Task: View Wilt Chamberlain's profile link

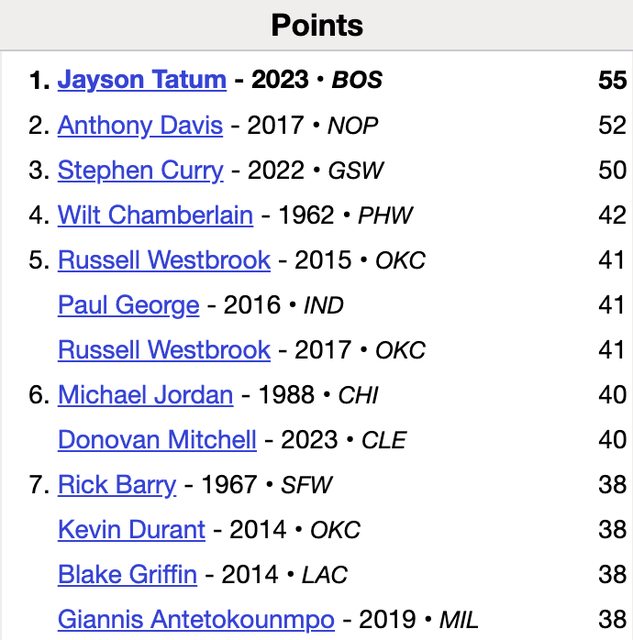Action: [x=155, y=215]
